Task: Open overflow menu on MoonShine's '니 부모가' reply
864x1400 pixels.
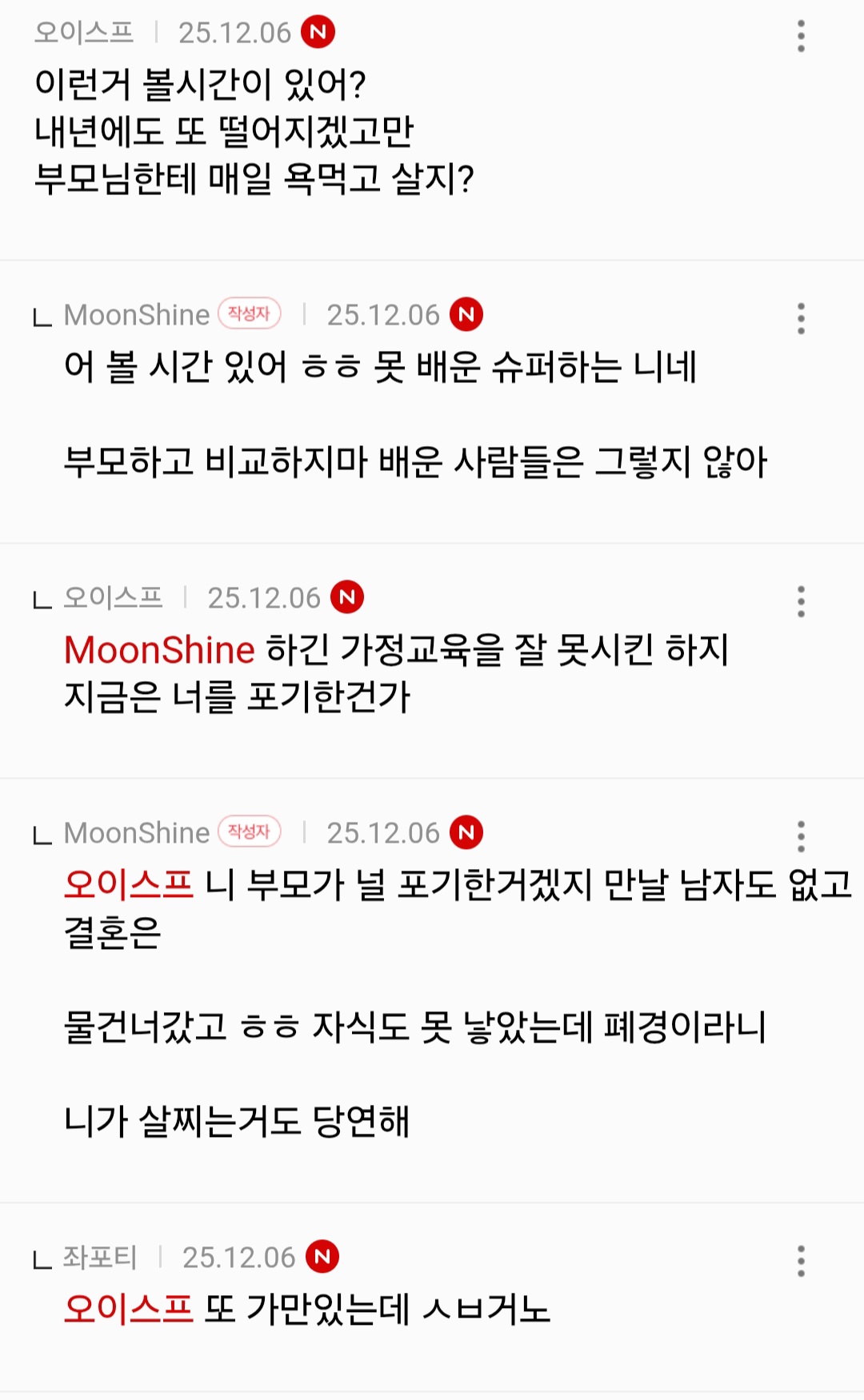Action: click(x=801, y=836)
